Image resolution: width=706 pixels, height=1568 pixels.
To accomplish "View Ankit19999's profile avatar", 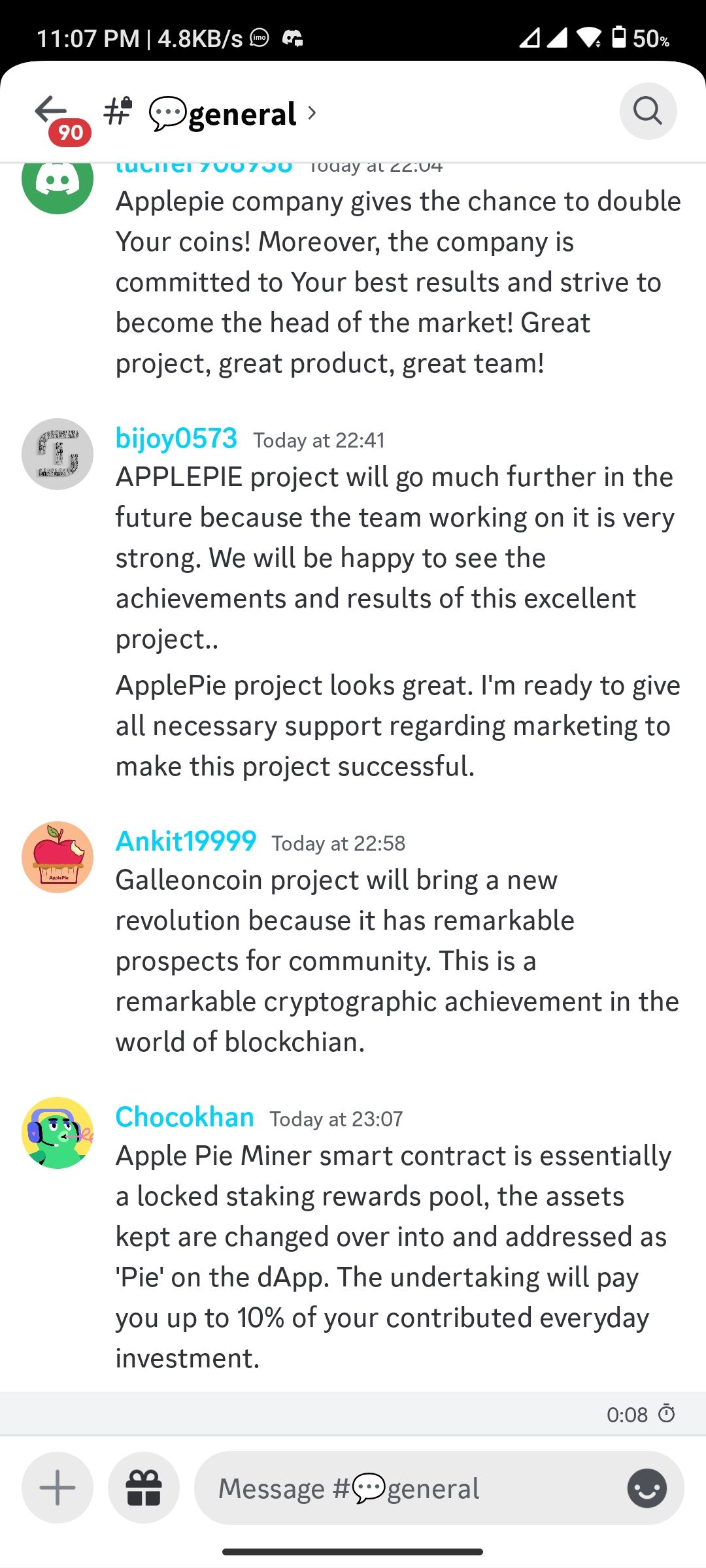I will click(58, 857).
